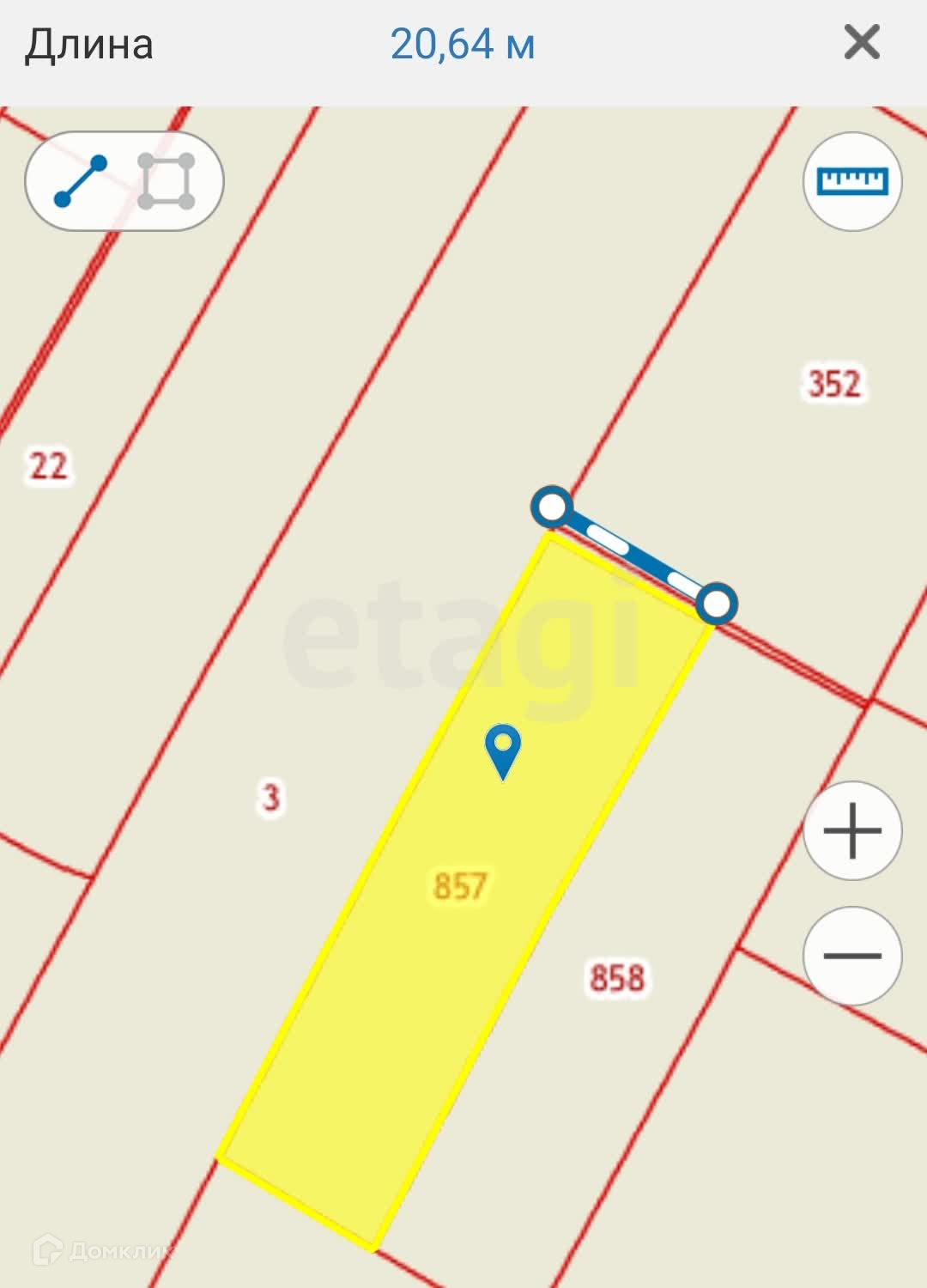927x1288 pixels.
Task: Zoom in on the map
Action: (x=851, y=830)
